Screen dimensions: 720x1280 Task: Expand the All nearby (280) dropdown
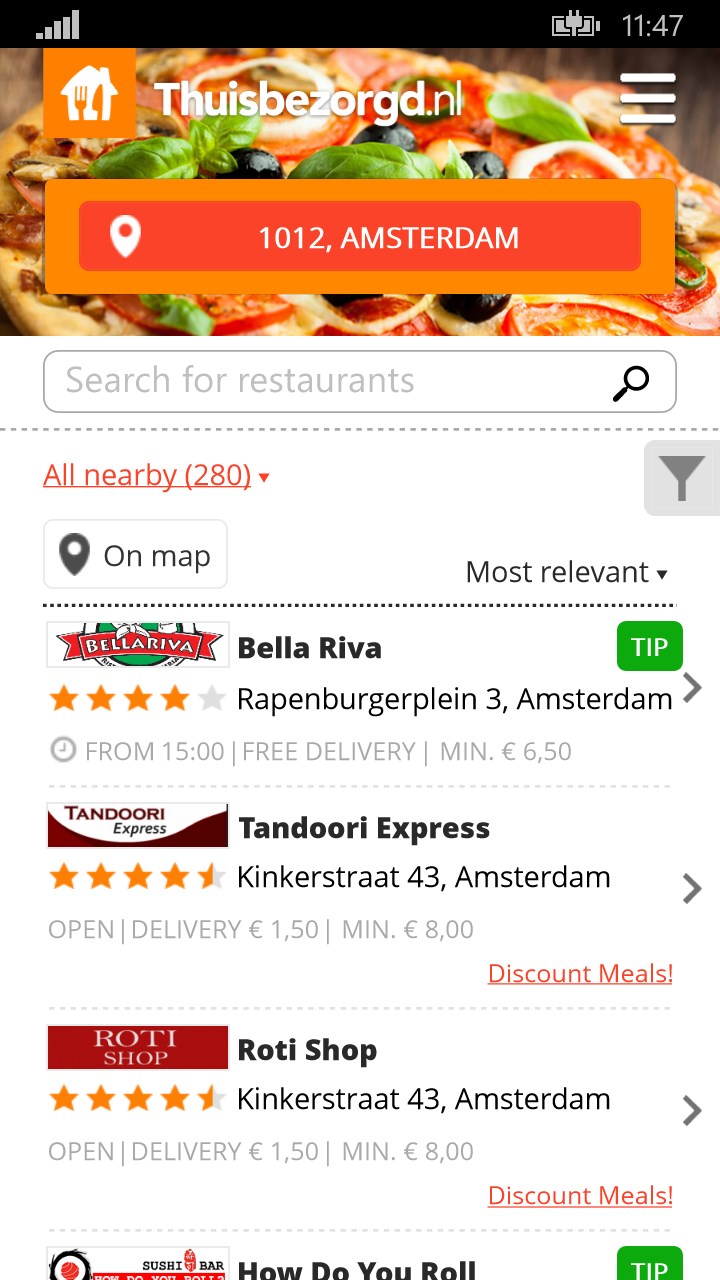click(156, 476)
